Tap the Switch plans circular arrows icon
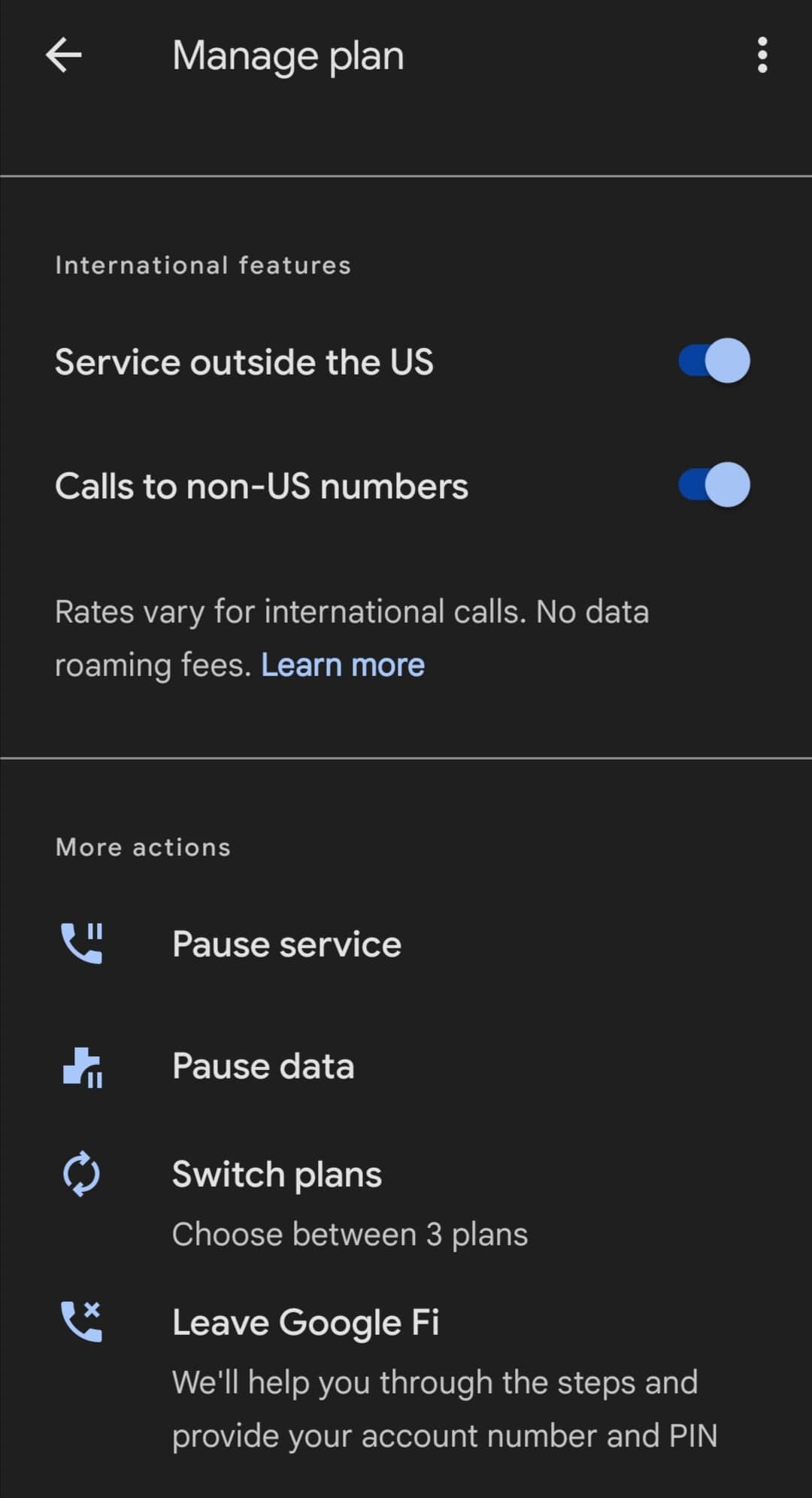Image resolution: width=812 pixels, height=1498 pixels. pyautogui.click(x=81, y=1175)
